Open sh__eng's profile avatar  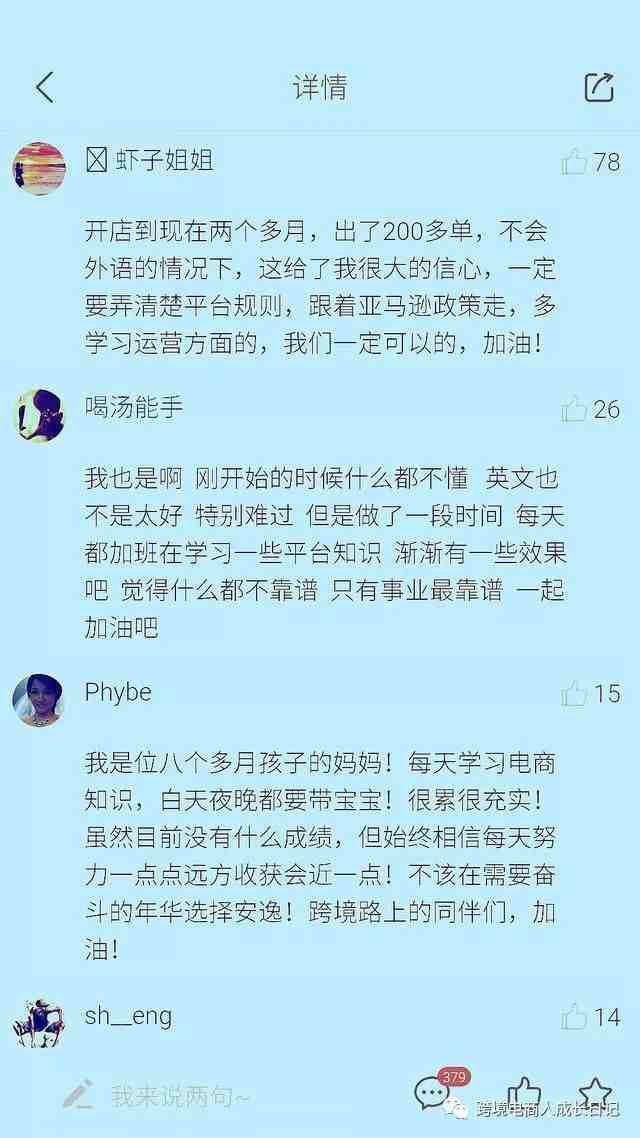39,1022
